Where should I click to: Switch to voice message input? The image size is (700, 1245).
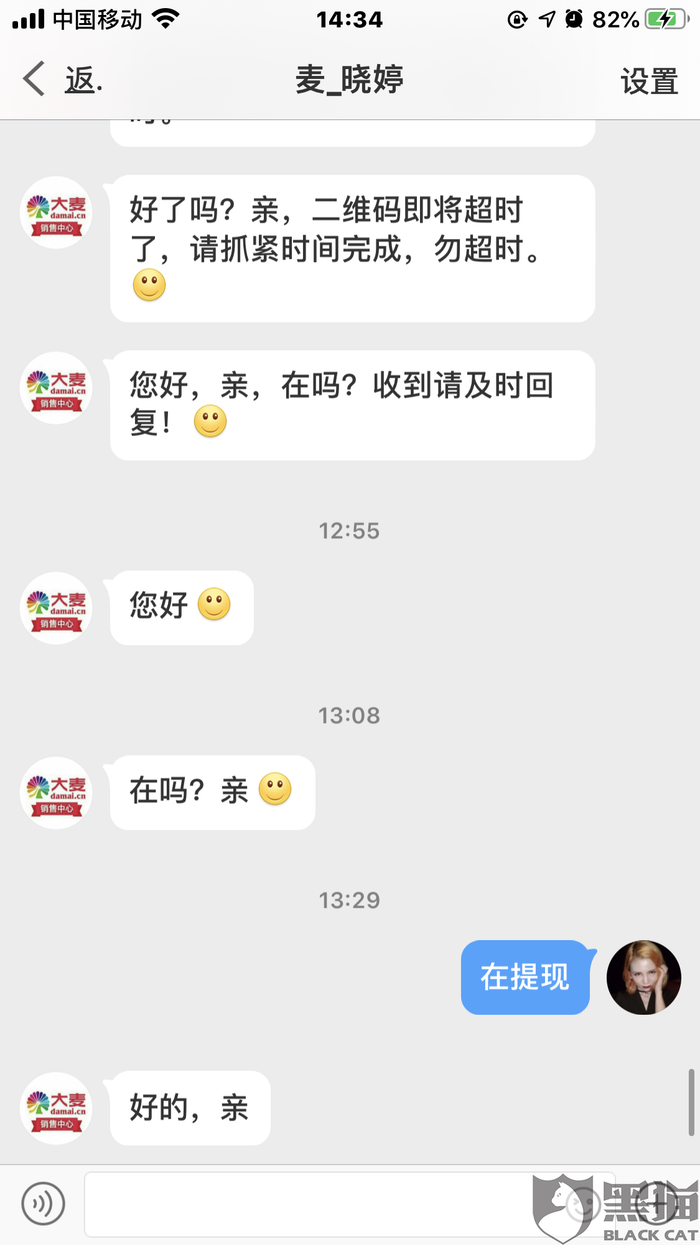pyautogui.click(x=43, y=1204)
